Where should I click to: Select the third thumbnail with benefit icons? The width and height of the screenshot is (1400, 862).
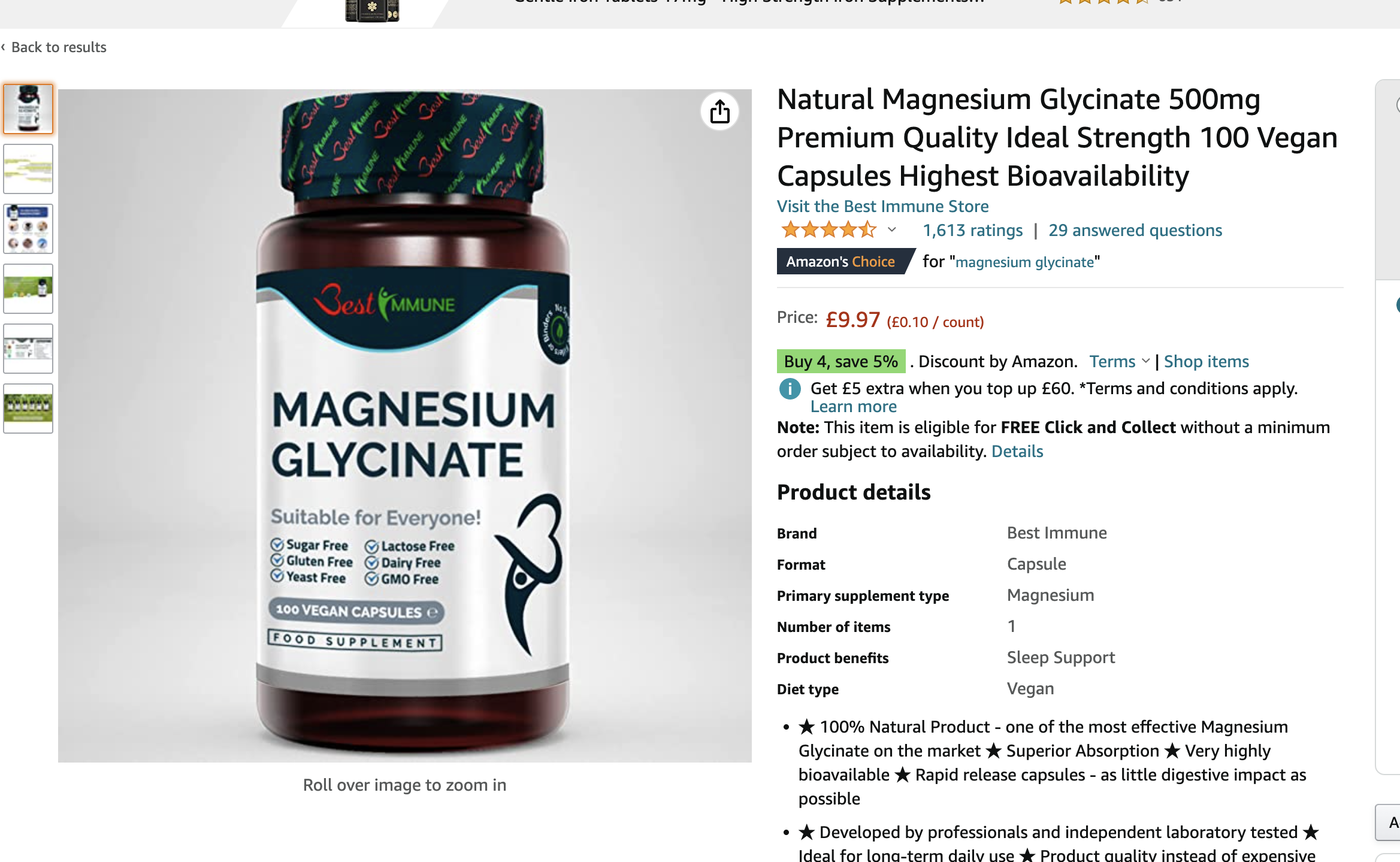point(28,228)
